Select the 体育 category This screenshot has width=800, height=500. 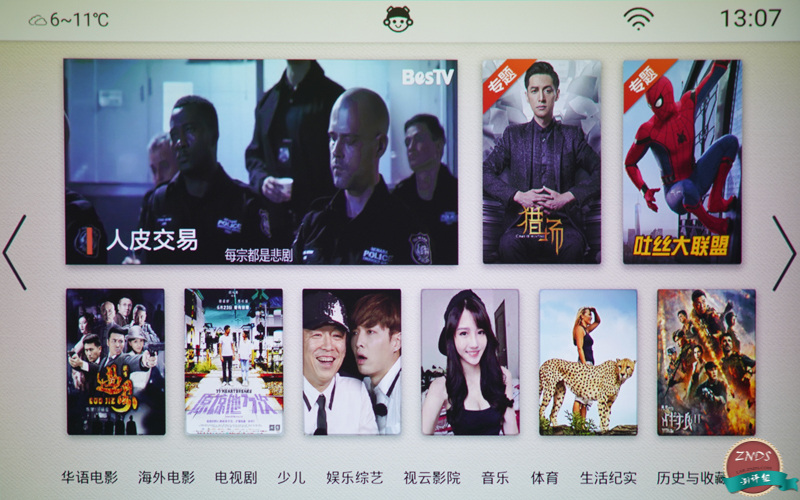[545, 478]
